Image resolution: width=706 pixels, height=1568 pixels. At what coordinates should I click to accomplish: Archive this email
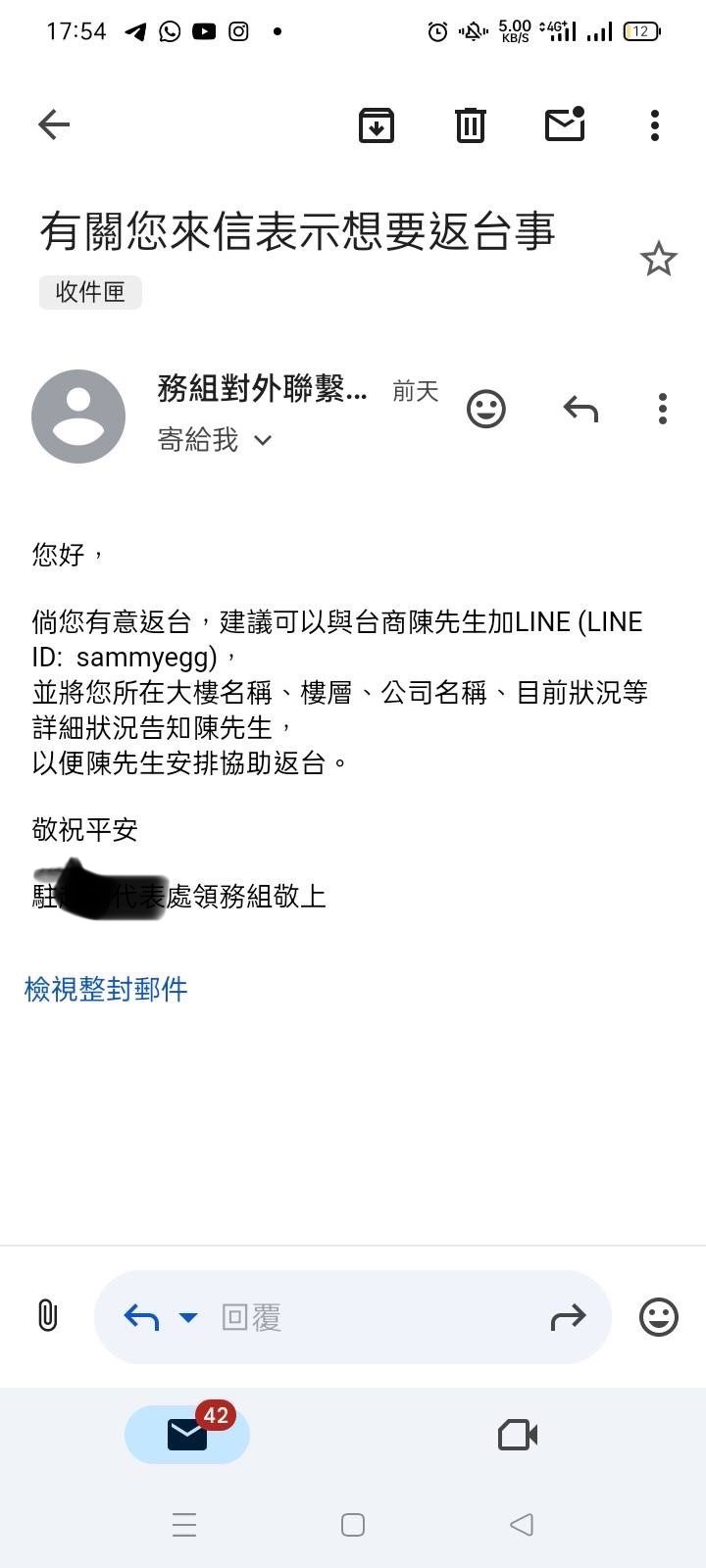click(377, 125)
